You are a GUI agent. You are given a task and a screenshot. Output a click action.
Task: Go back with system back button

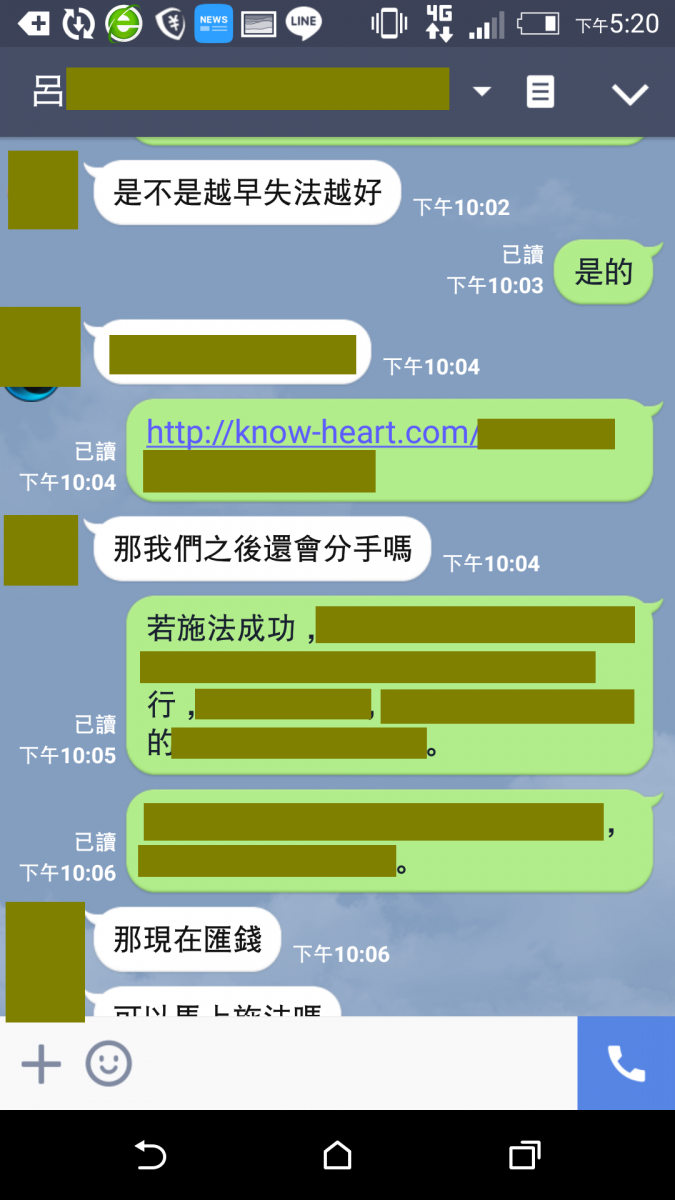pyautogui.click(x=150, y=1156)
